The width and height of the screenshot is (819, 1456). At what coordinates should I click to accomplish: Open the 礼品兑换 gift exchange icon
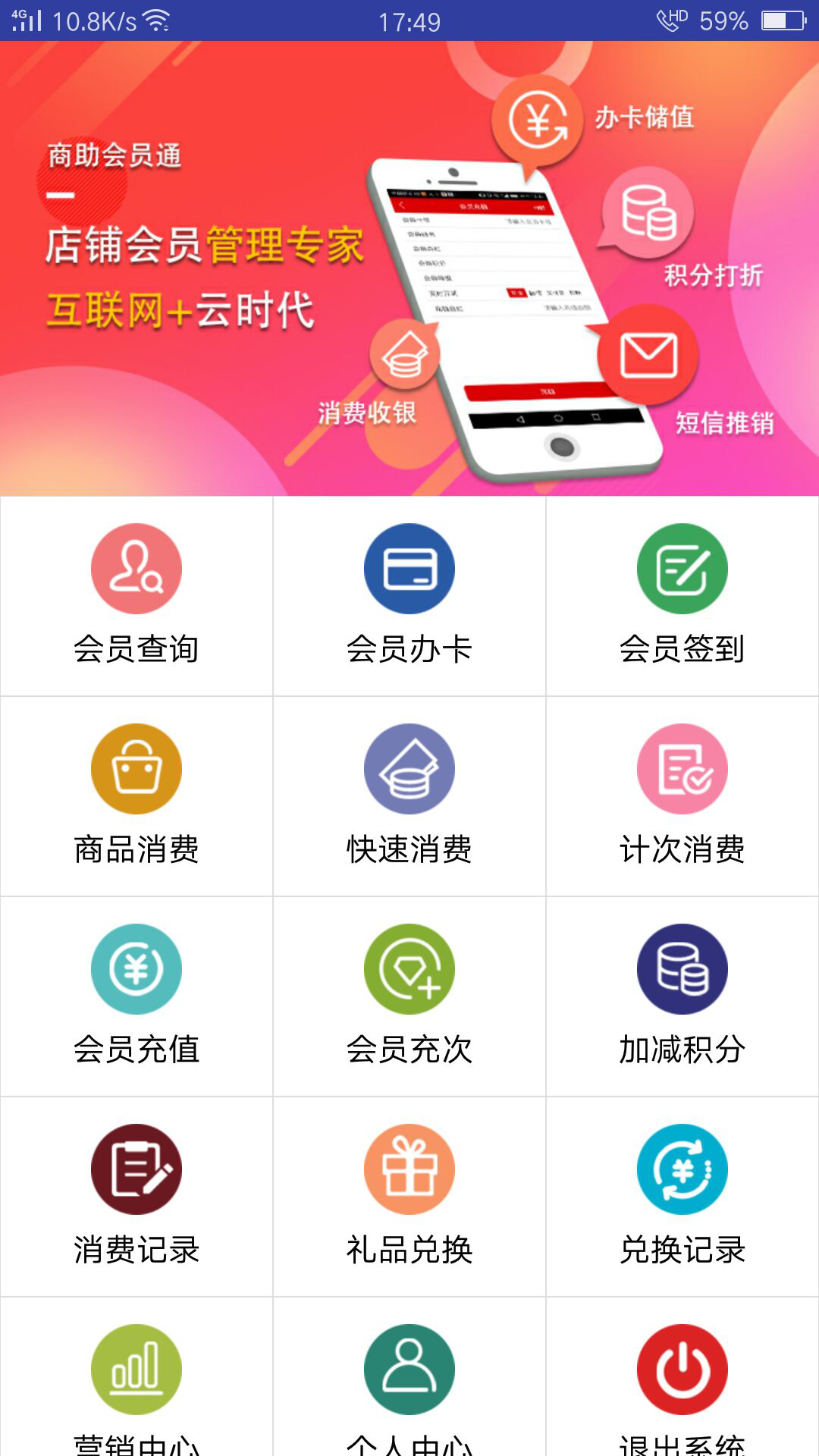pyautogui.click(x=409, y=1169)
